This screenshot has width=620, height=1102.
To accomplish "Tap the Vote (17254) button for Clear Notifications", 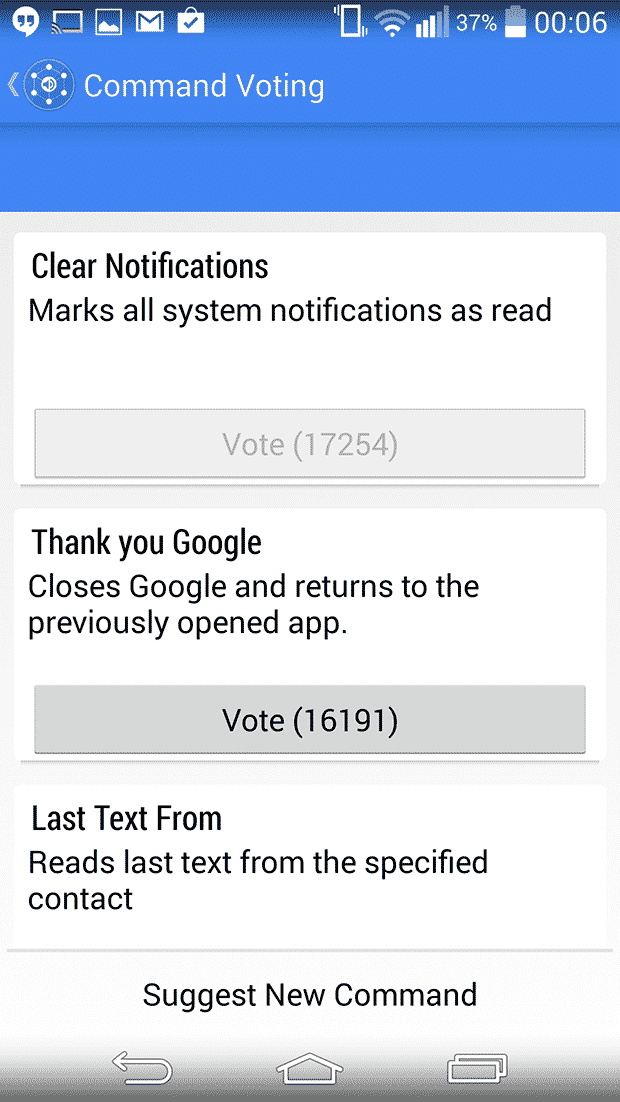I will pyautogui.click(x=309, y=443).
